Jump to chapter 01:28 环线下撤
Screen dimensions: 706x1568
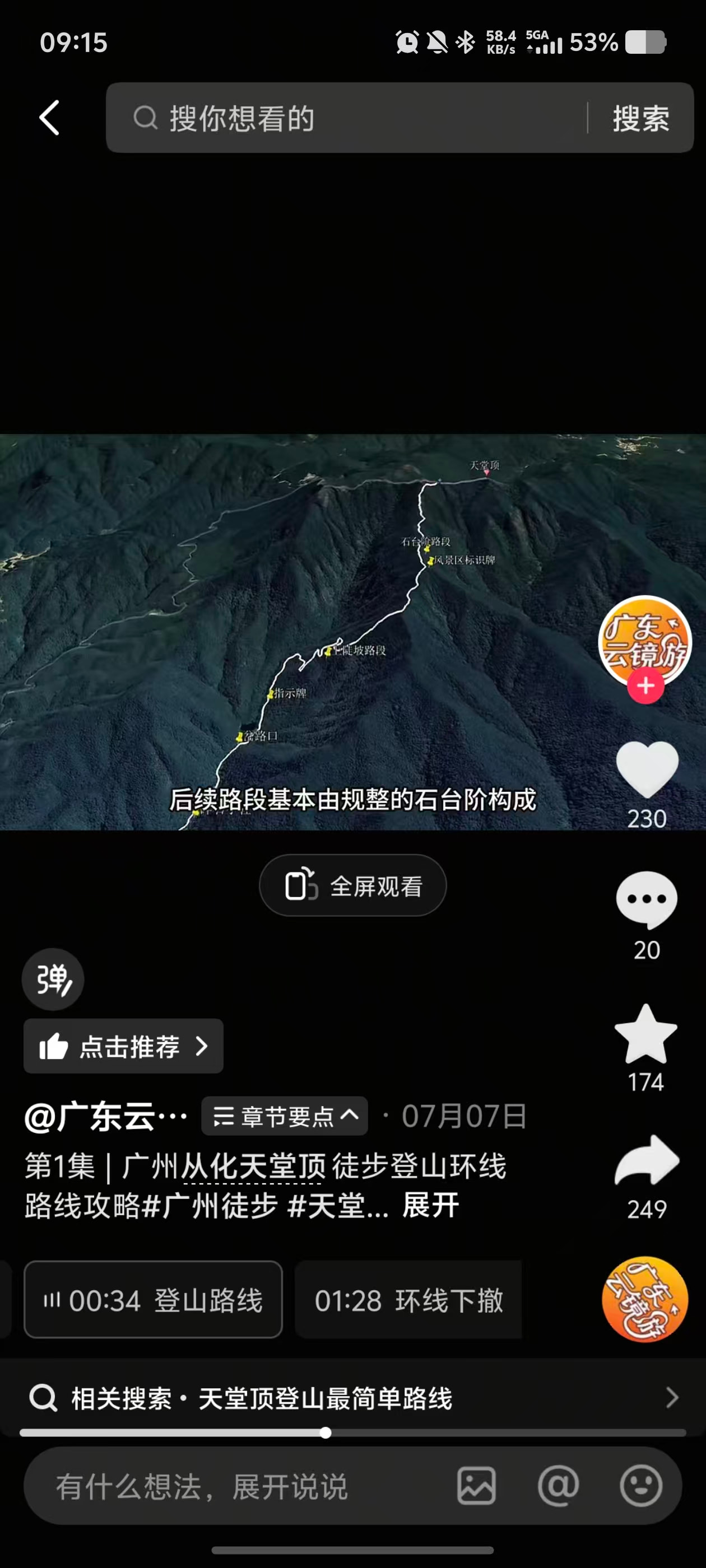pyautogui.click(x=408, y=1300)
